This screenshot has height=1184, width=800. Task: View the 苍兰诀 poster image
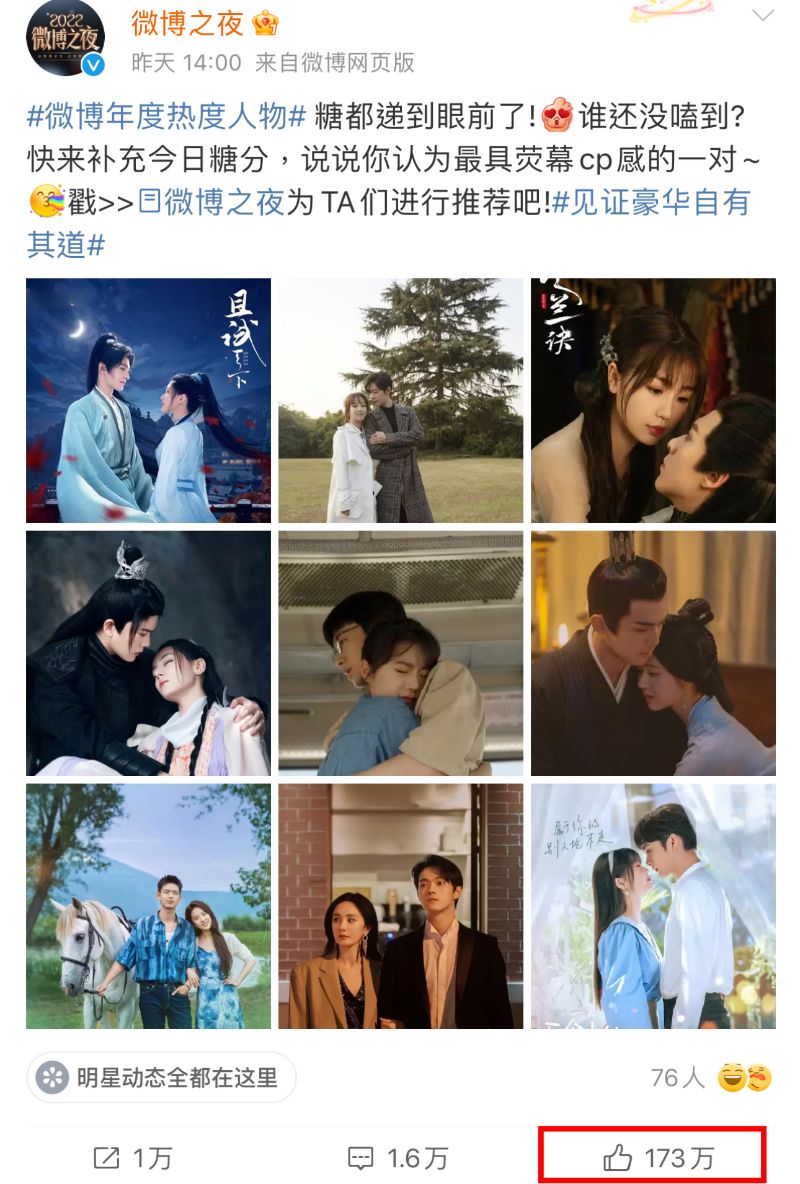[653, 400]
